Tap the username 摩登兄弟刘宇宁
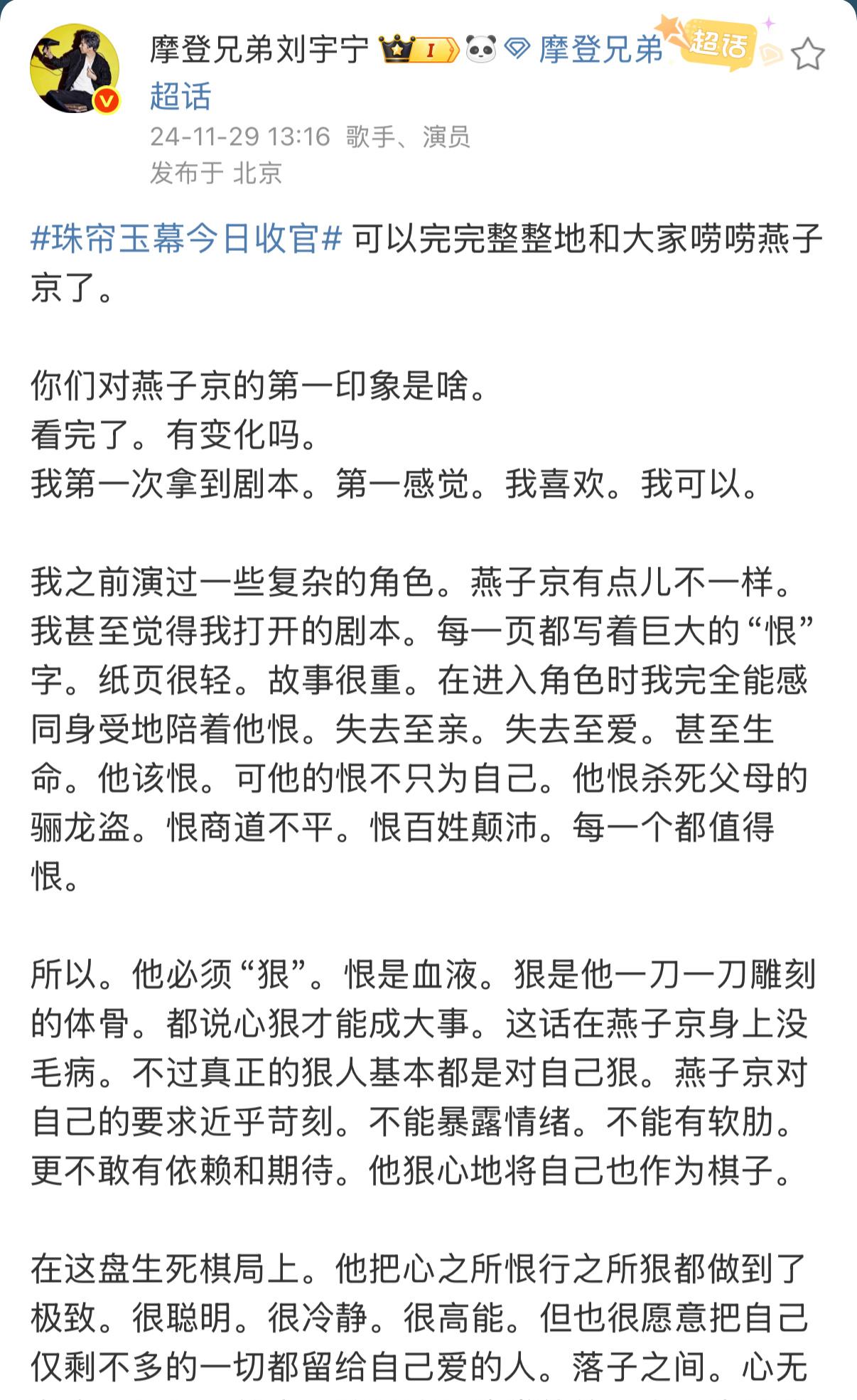This screenshot has height=1400, width=857. click(259, 50)
